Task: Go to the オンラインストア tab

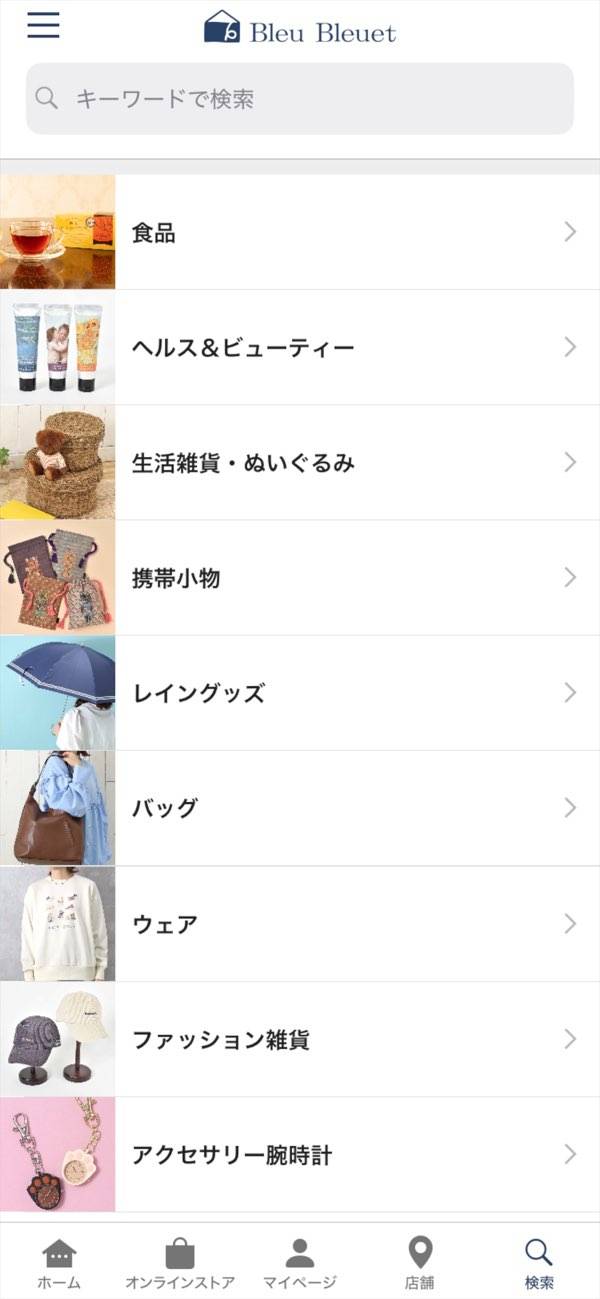Action: tap(180, 1263)
